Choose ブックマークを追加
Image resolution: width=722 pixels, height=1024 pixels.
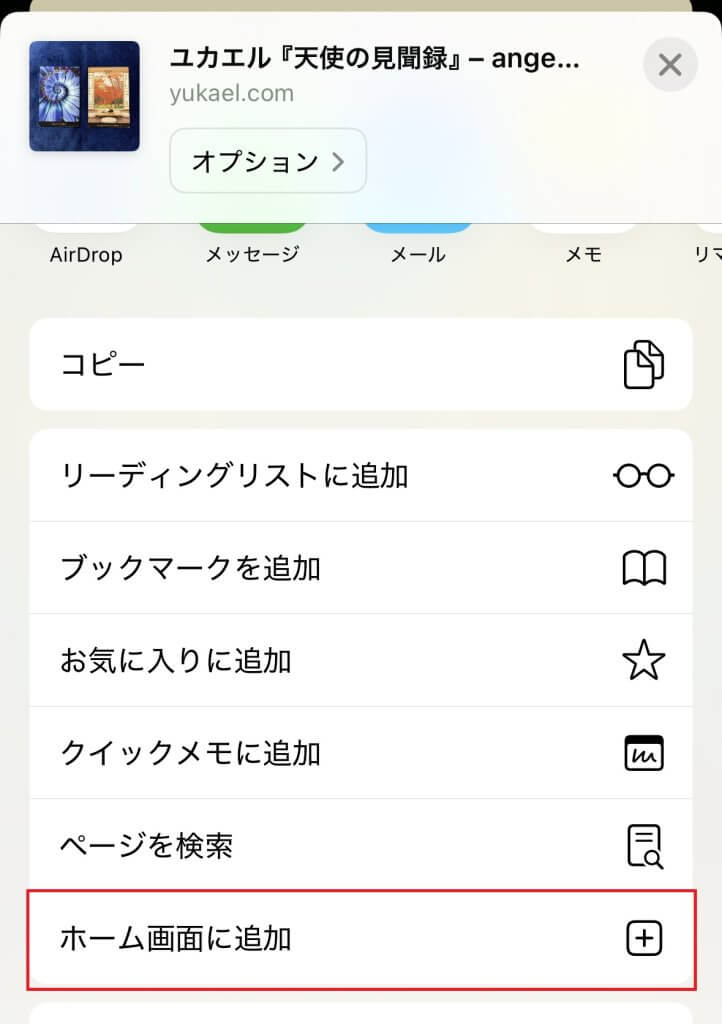click(360, 568)
